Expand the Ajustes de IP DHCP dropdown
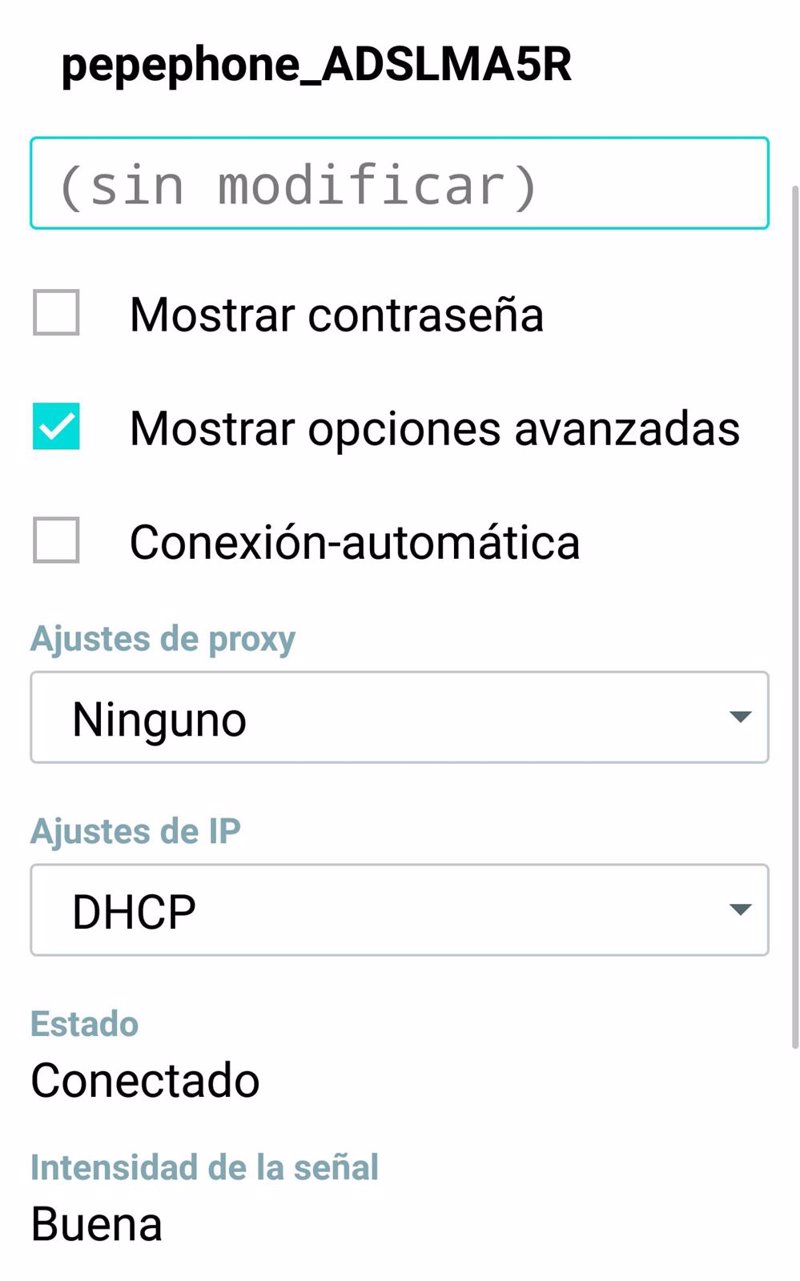The image size is (800, 1281). click(x=399, y=909)
